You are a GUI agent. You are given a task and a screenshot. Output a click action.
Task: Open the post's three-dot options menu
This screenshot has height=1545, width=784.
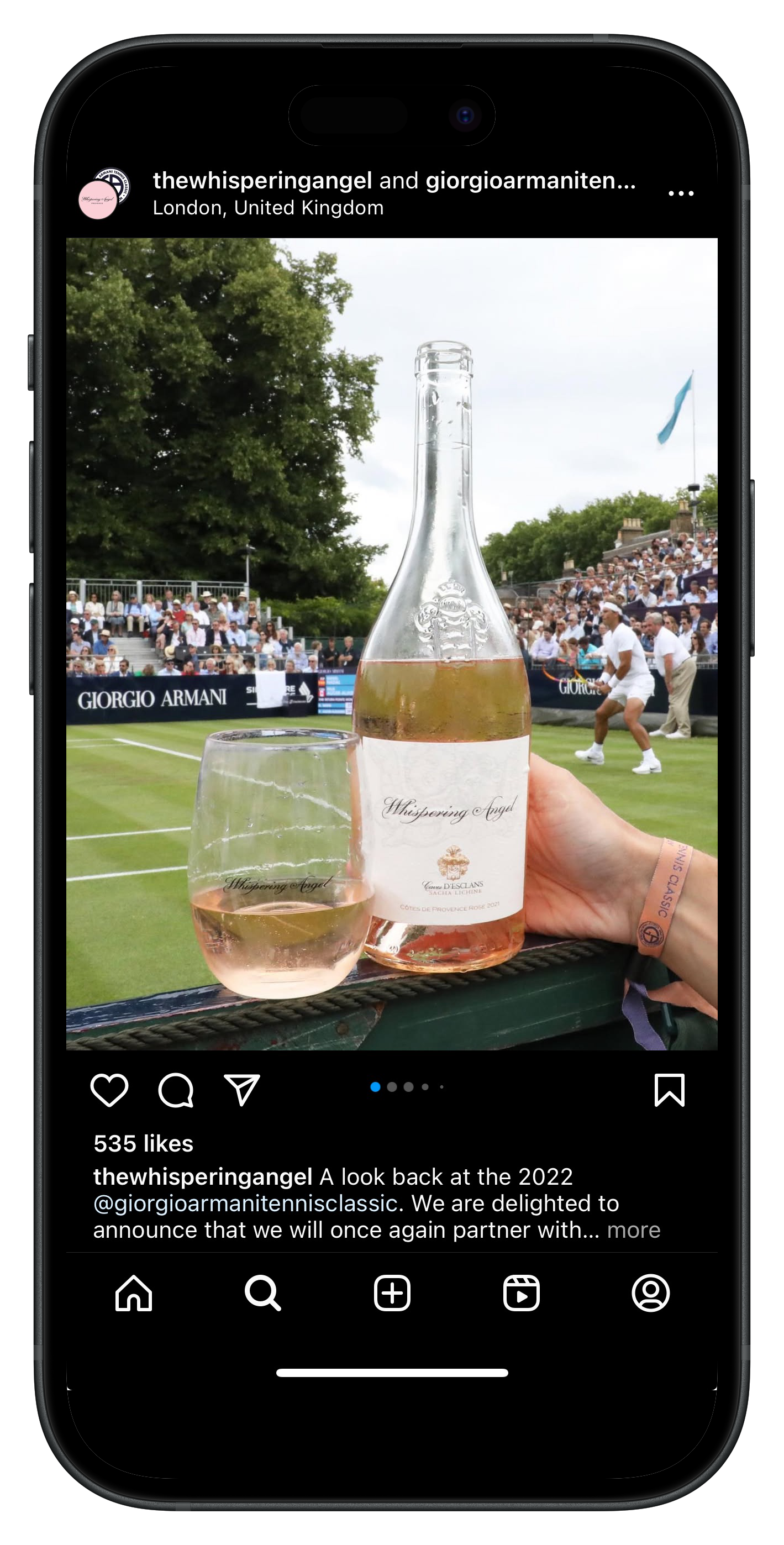(x=681, y=193)
